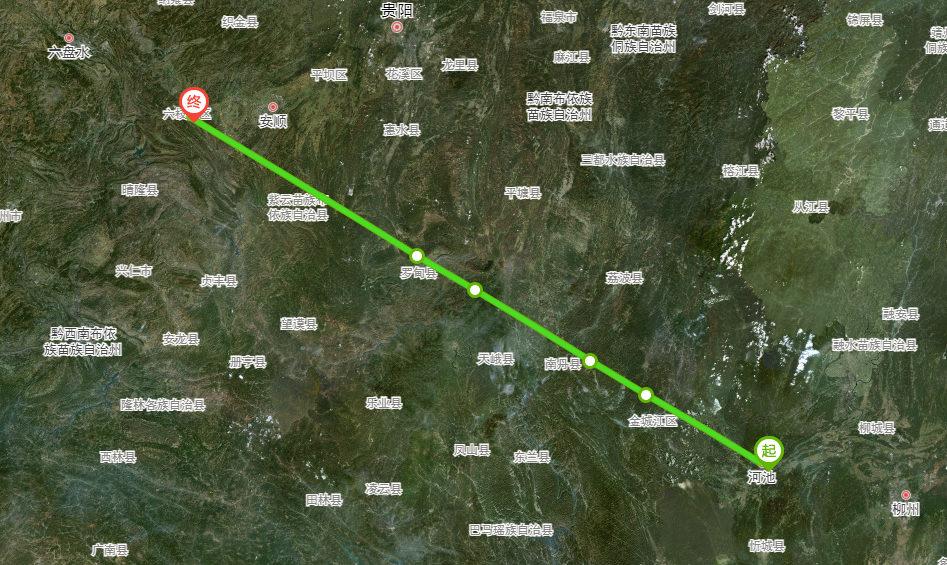The height and width of the screenshot is (565, 947).
Task: Tap the red end marker at 六枝特区
Action: coord(194,103)
